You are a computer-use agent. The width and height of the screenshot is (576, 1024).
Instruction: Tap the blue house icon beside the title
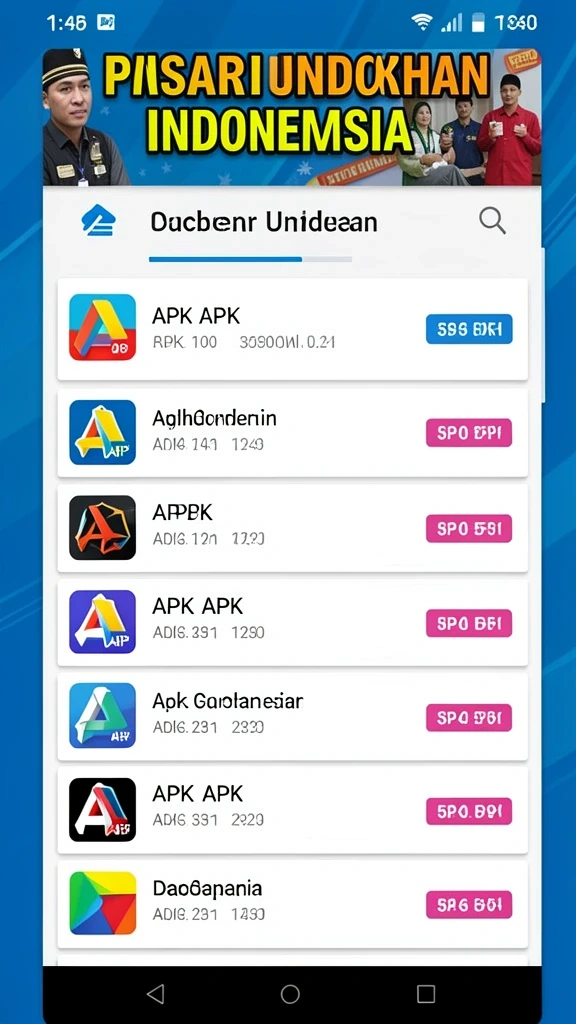99,221
